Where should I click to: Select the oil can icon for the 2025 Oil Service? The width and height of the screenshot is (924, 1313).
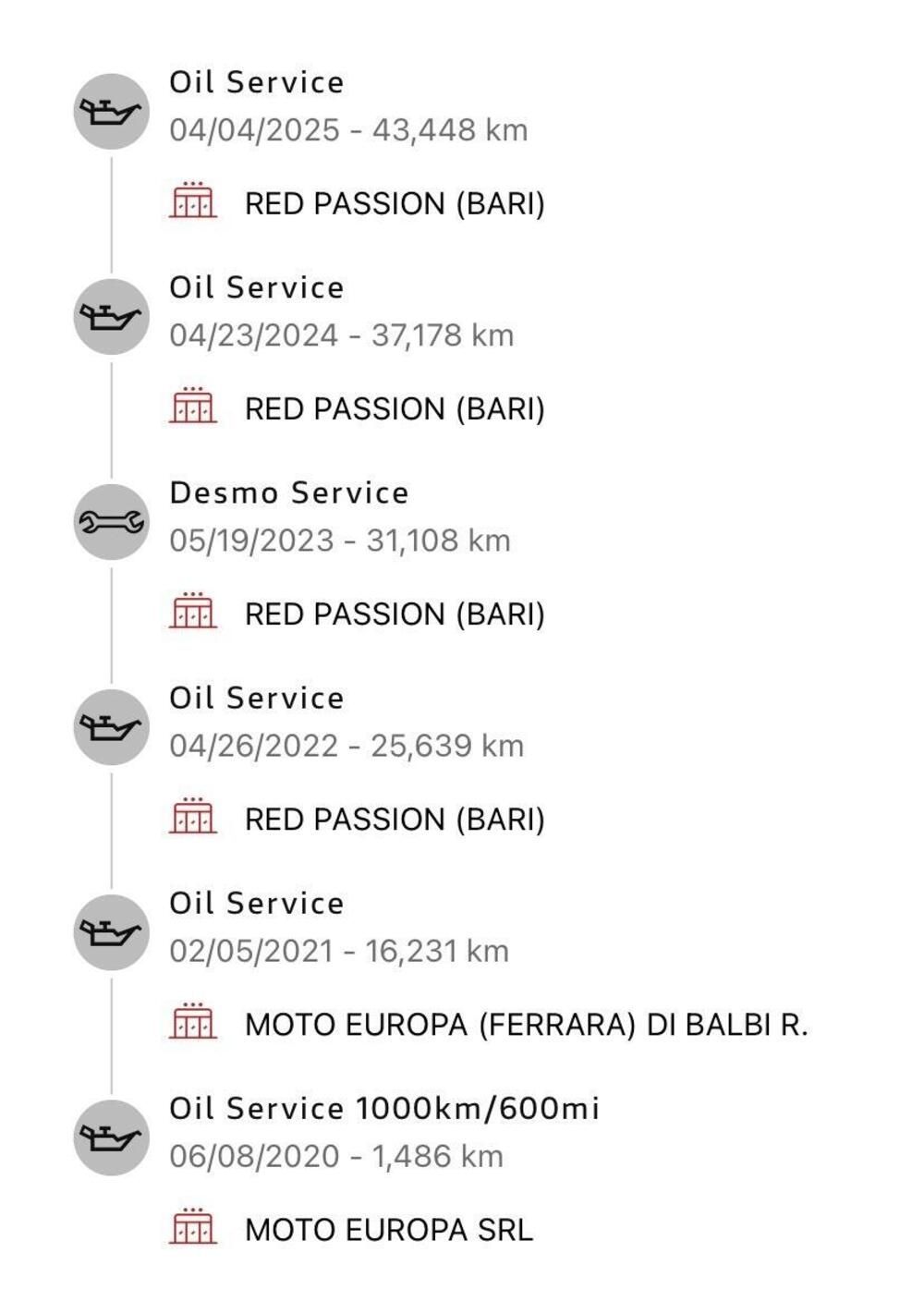point(111,110)
